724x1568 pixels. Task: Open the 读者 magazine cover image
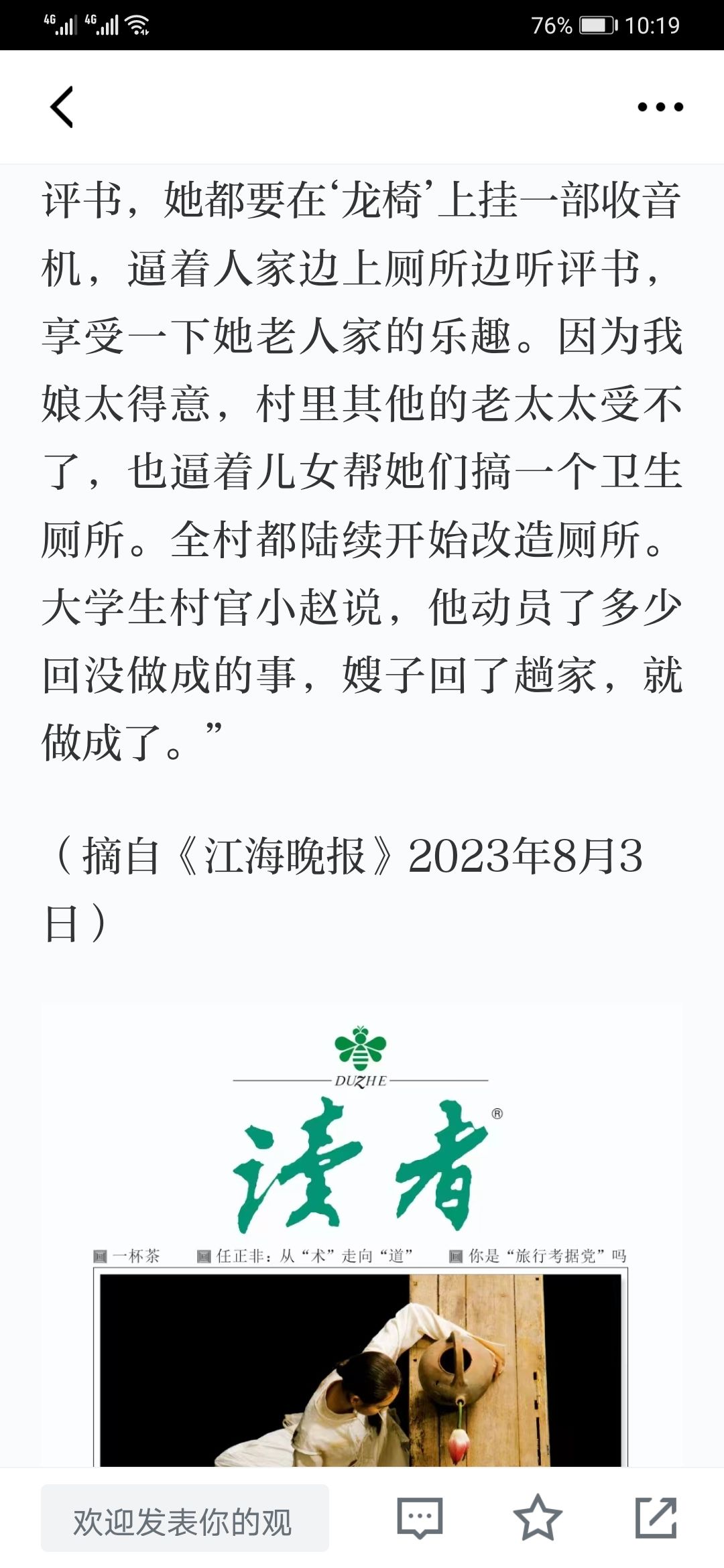[362, 1236]
